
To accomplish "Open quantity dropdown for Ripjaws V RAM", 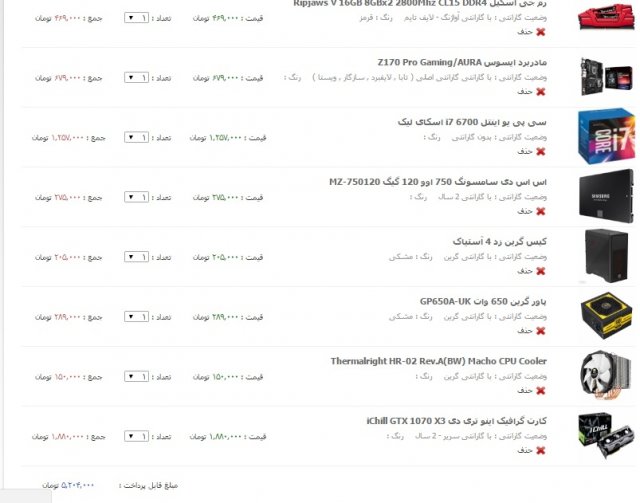I will [x=140, y=18].
